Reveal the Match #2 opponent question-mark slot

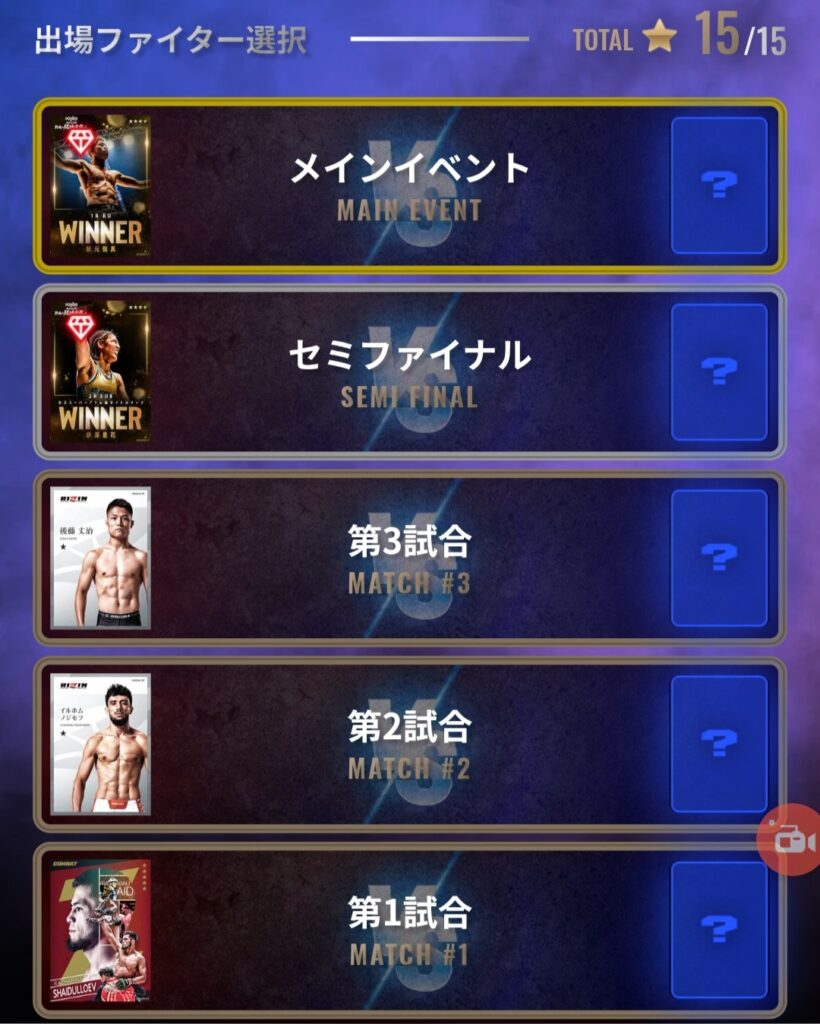pos(719,744)
